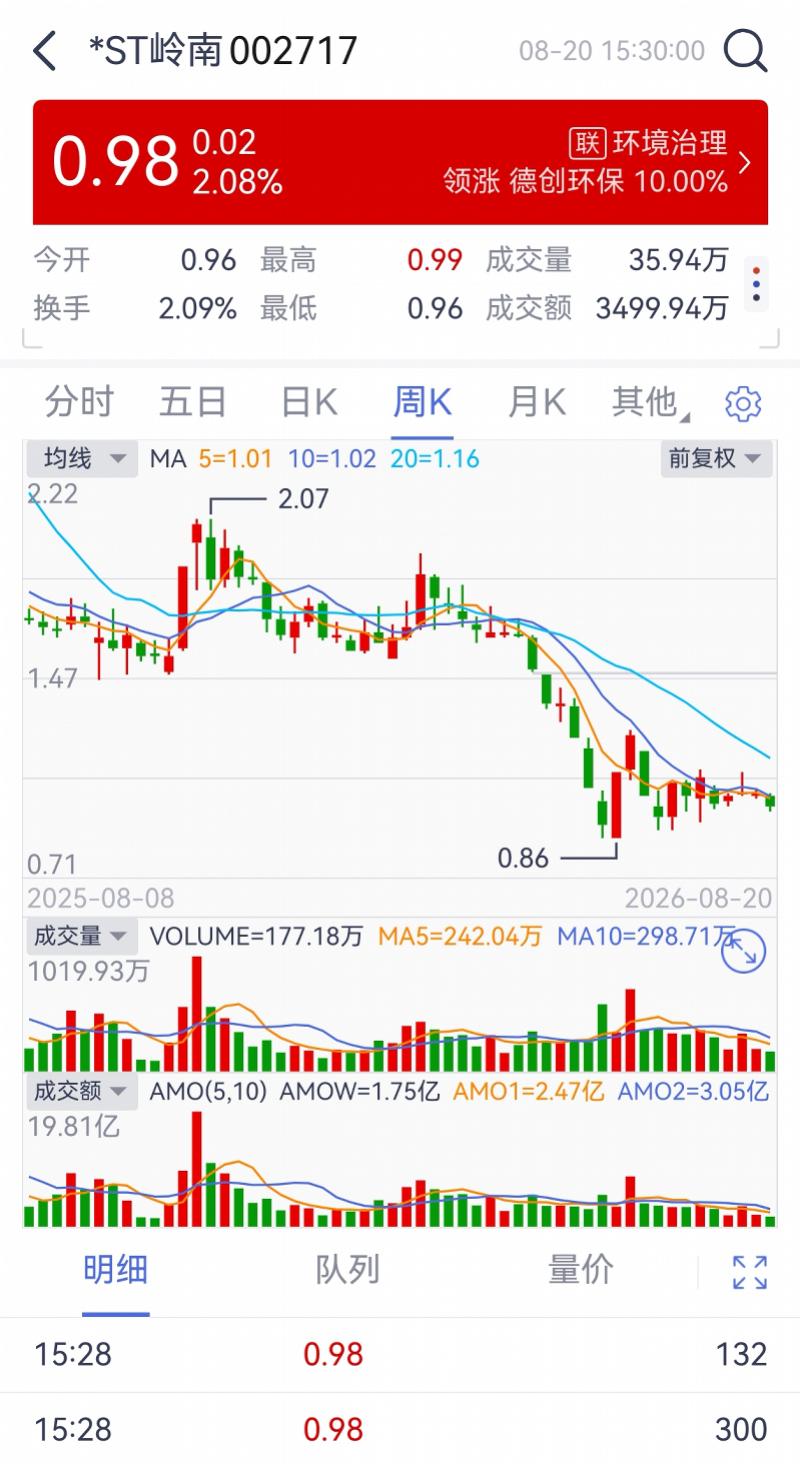Switch to the 明细 tab
The height and width of the screenshot is (1464, 800).
[115, 1270]
